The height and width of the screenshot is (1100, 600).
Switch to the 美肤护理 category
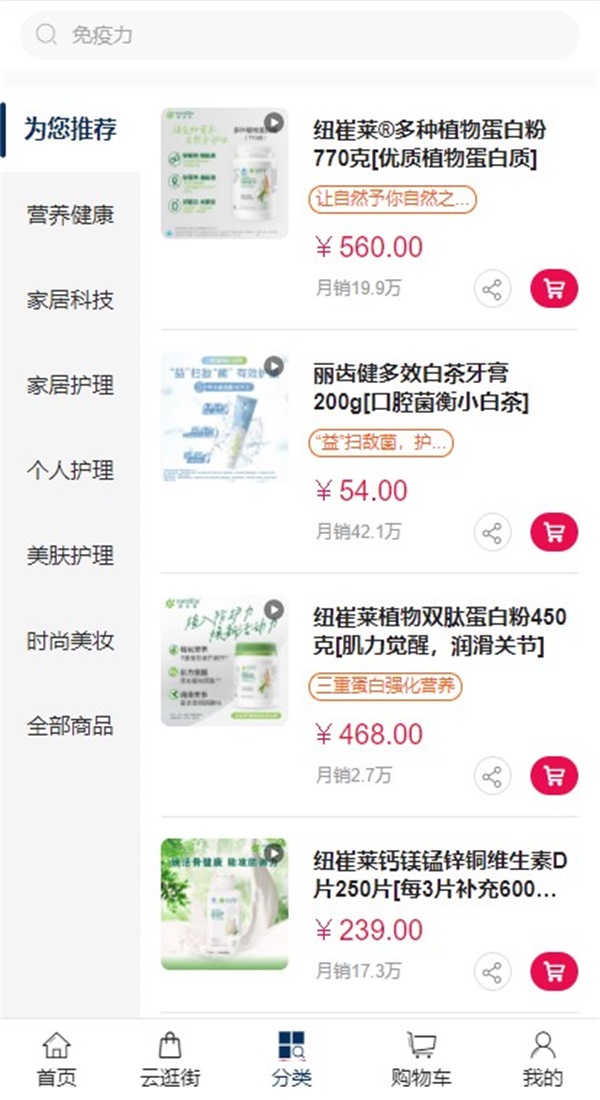click(x=70, y=556)
